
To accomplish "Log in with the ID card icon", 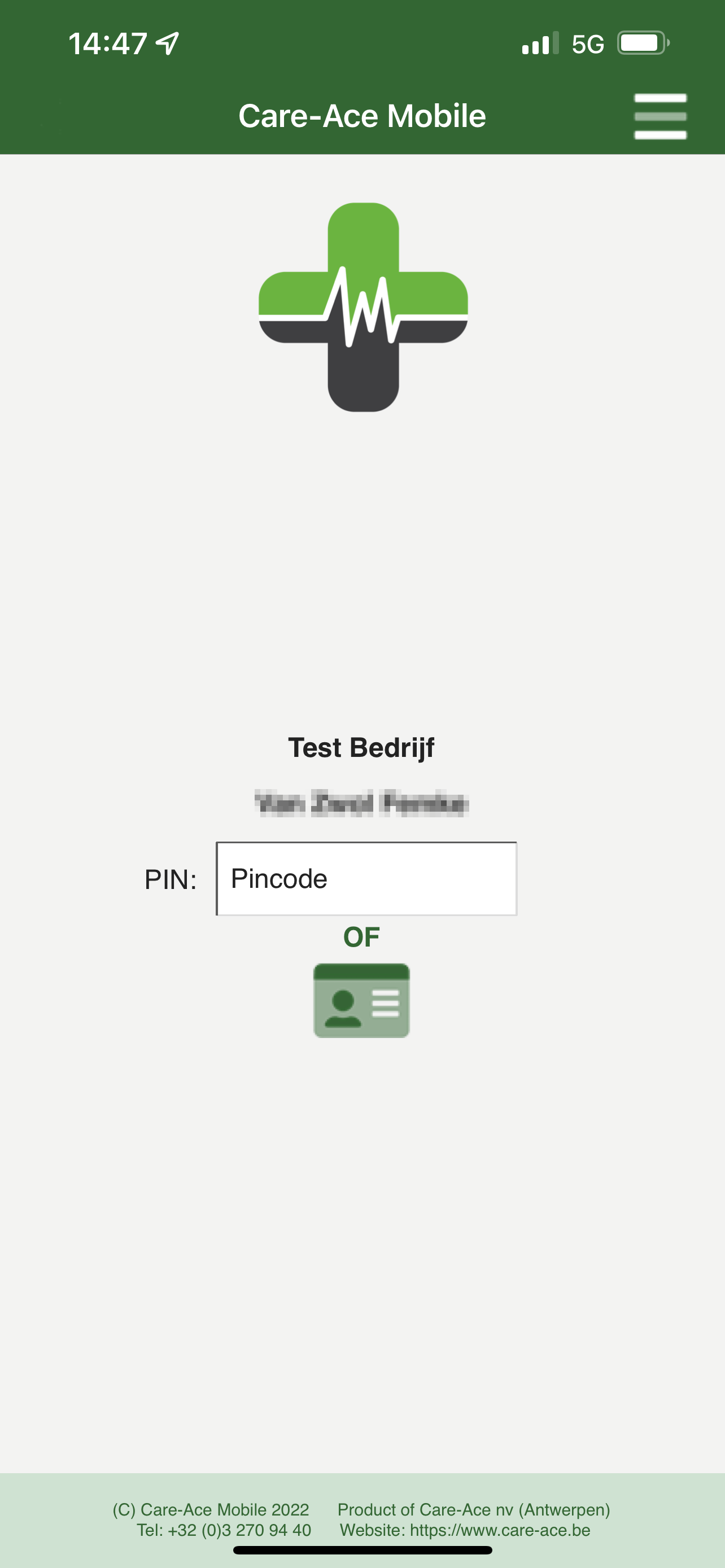I will point(361,1000).
